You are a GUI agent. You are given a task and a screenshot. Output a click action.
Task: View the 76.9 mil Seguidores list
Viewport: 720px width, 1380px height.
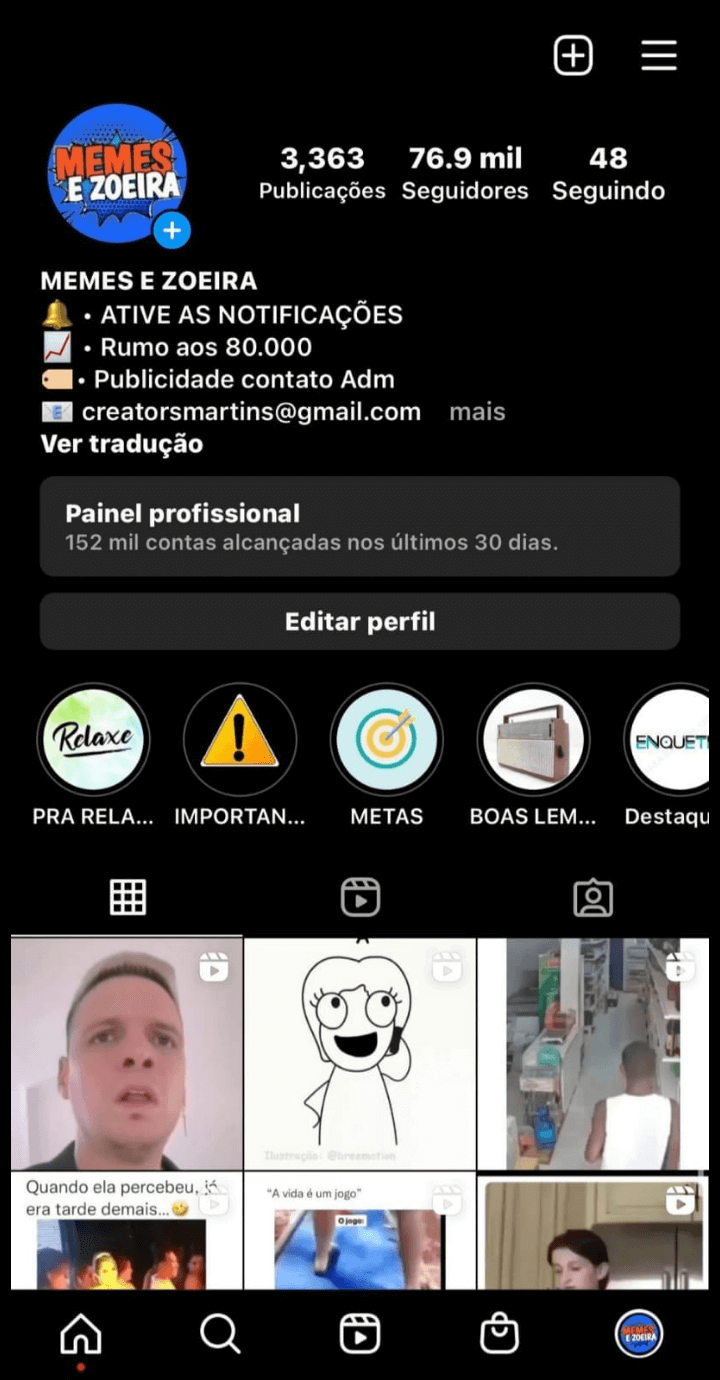pos(465,173)
